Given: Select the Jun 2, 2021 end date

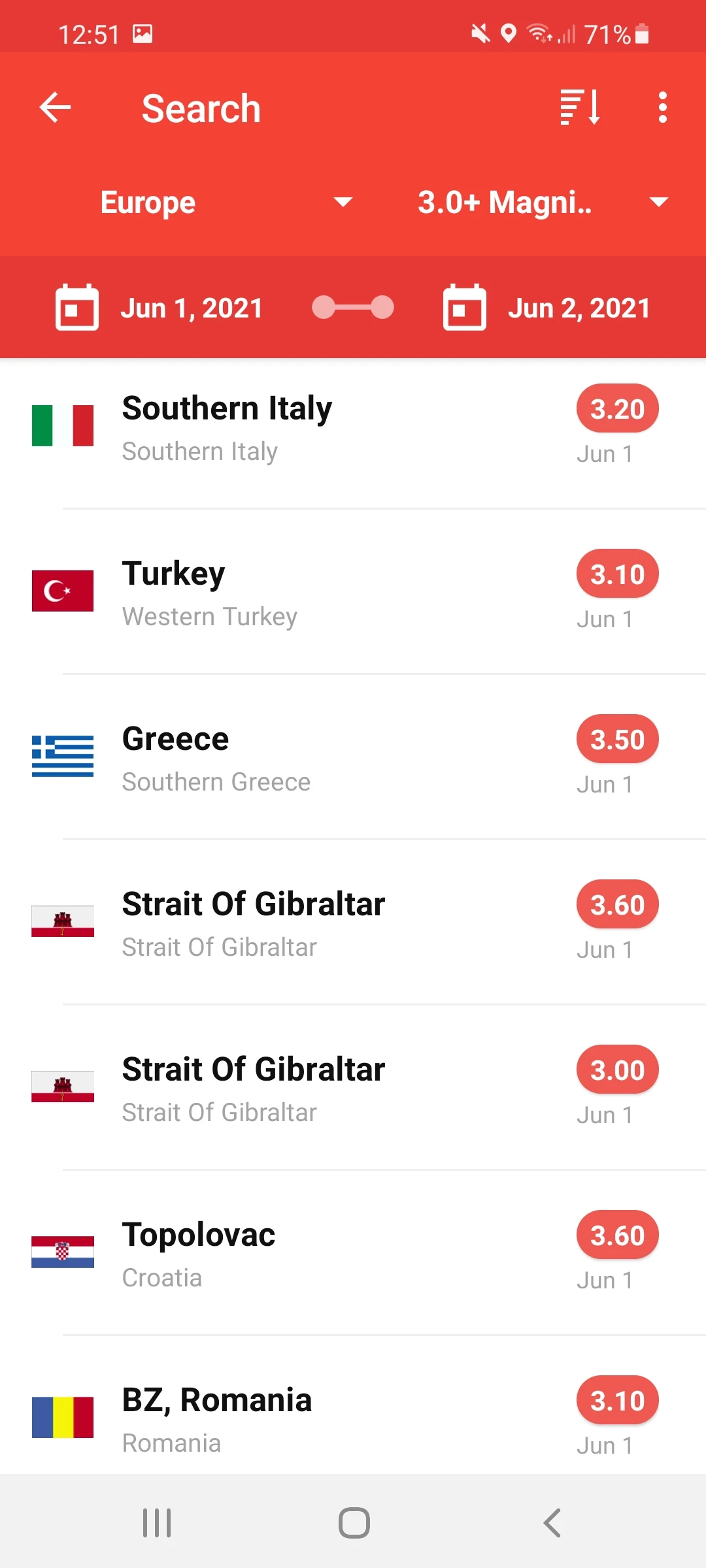Looking at the screenshot, I should coord(578,307).
